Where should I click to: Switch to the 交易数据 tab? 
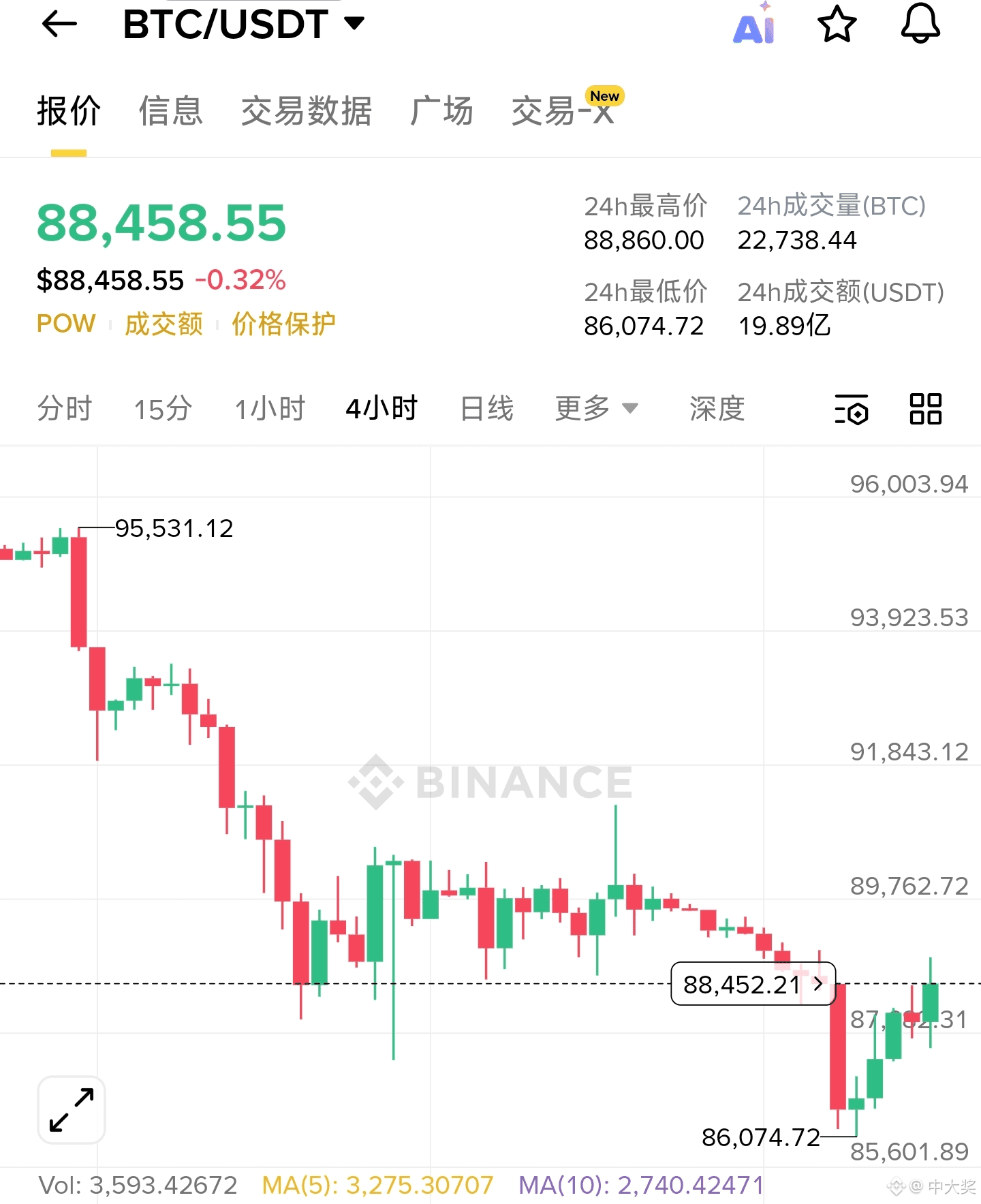point(307,111)
